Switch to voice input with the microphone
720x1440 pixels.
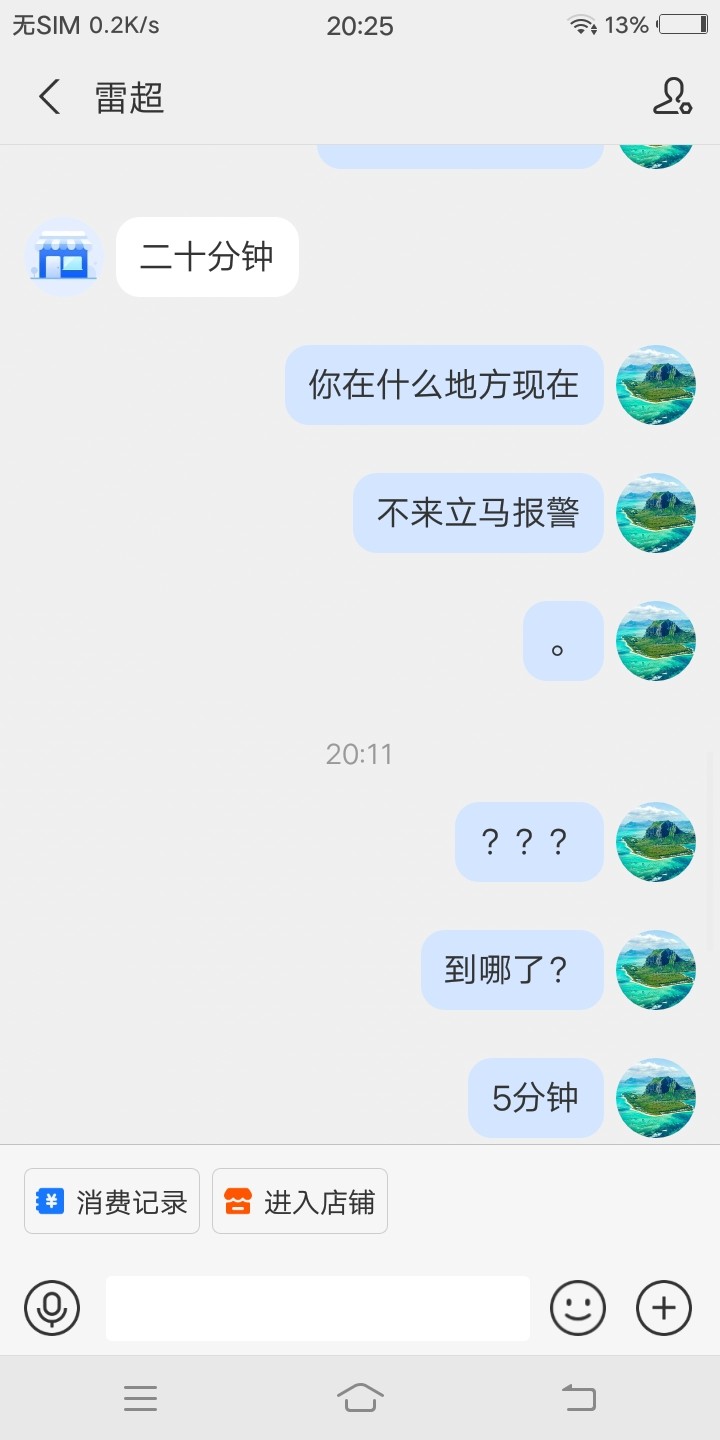(52, 1308)
